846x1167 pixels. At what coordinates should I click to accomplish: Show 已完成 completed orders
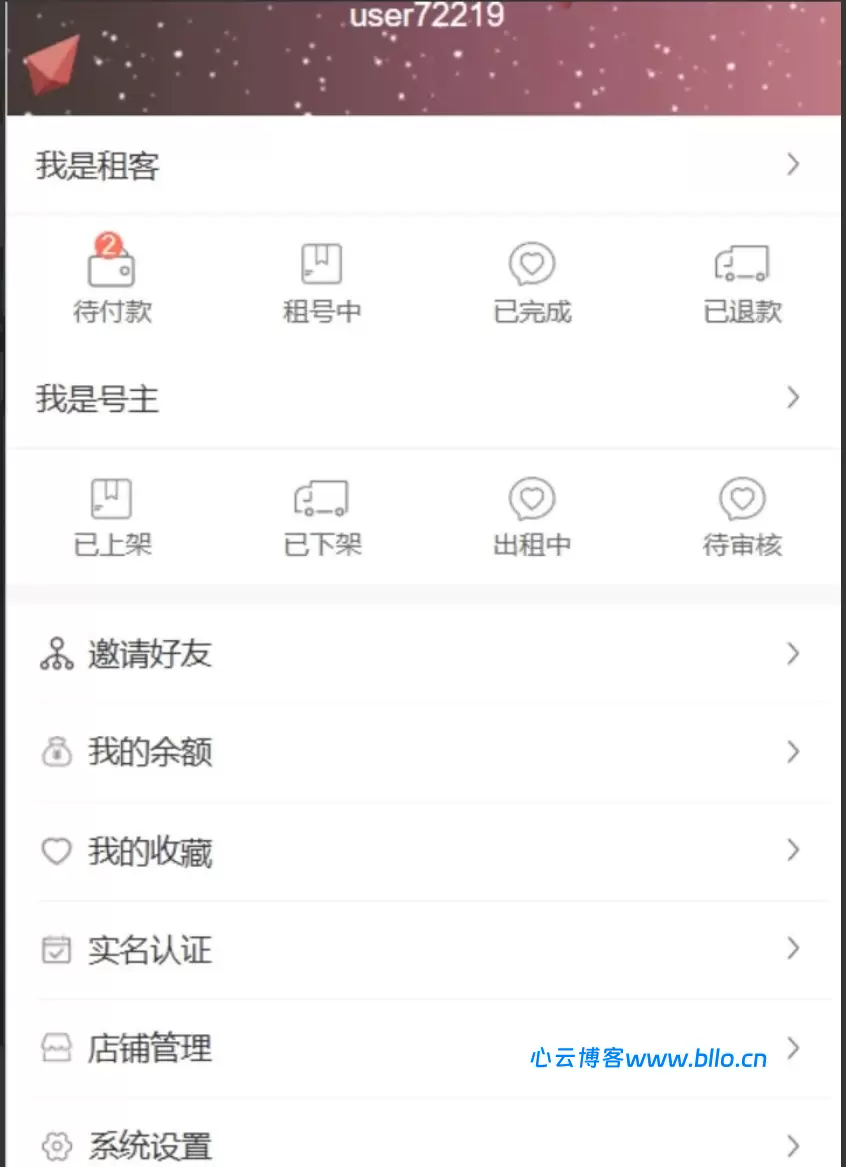pos(532,283)
